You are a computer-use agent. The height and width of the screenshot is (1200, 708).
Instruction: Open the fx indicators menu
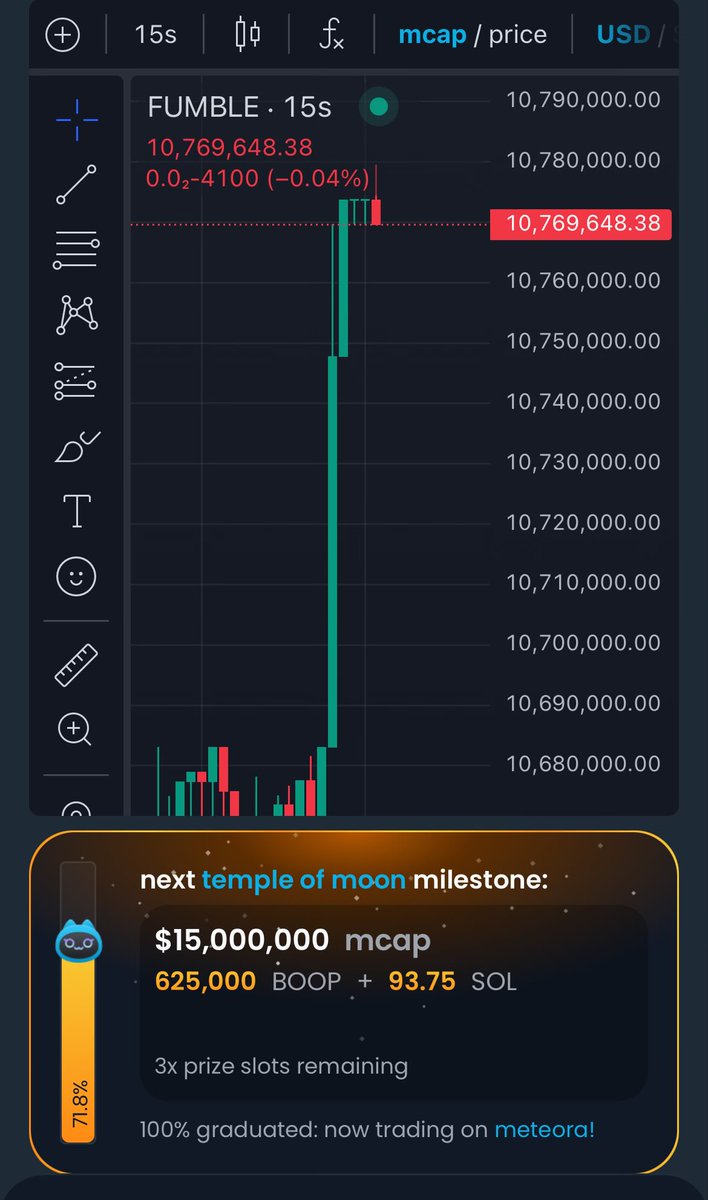click(x=331, y=35)
